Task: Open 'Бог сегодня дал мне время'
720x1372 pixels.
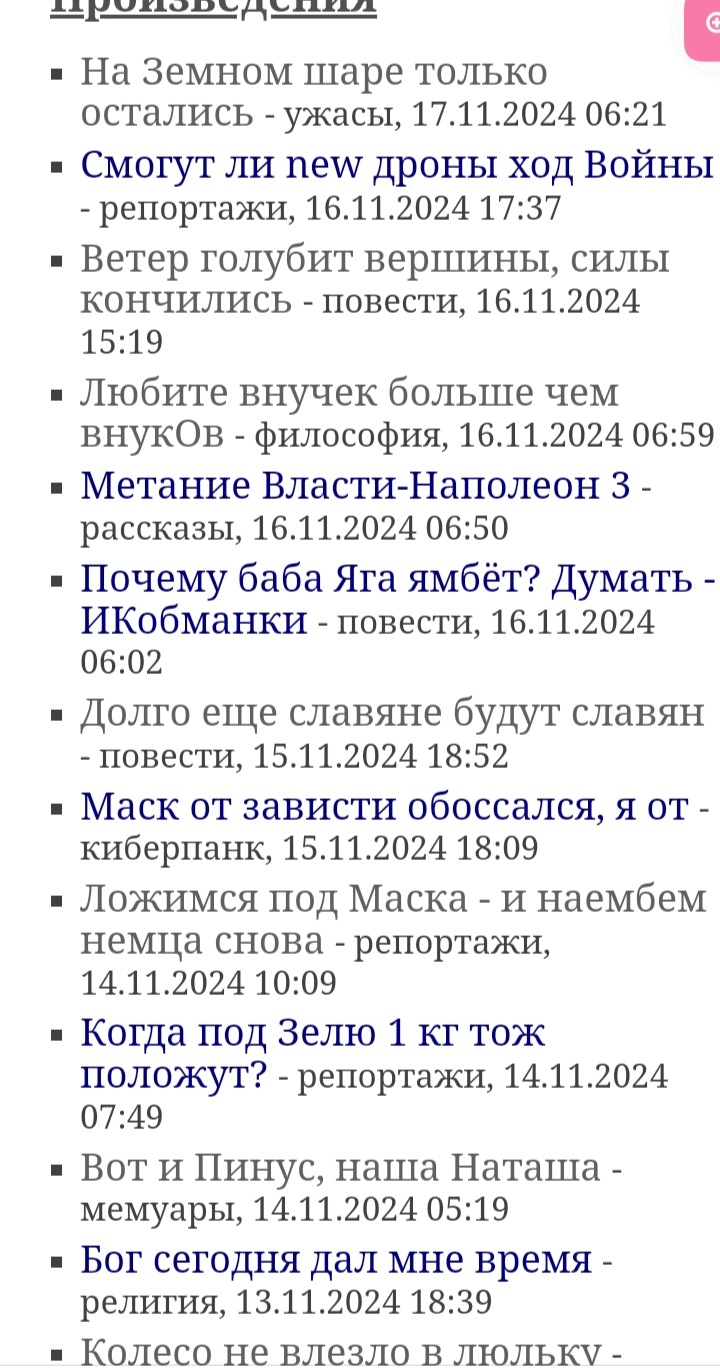Action: [x=336, y=1260]
